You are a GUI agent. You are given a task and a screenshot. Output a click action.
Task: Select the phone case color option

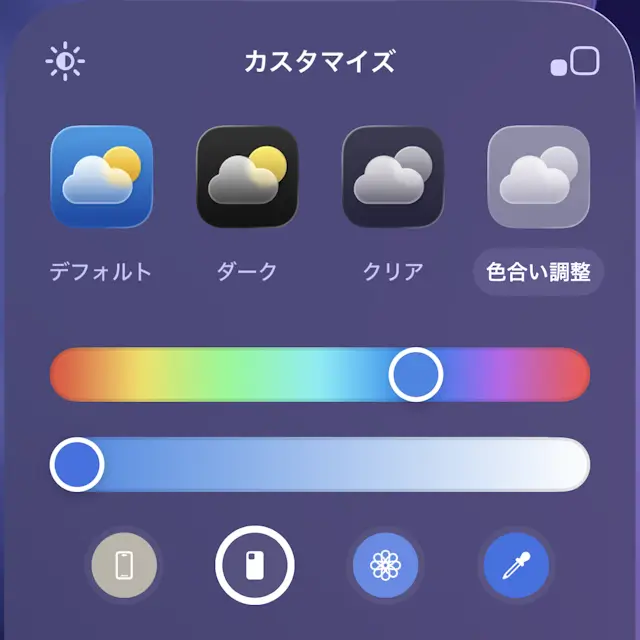click(254, 566)
